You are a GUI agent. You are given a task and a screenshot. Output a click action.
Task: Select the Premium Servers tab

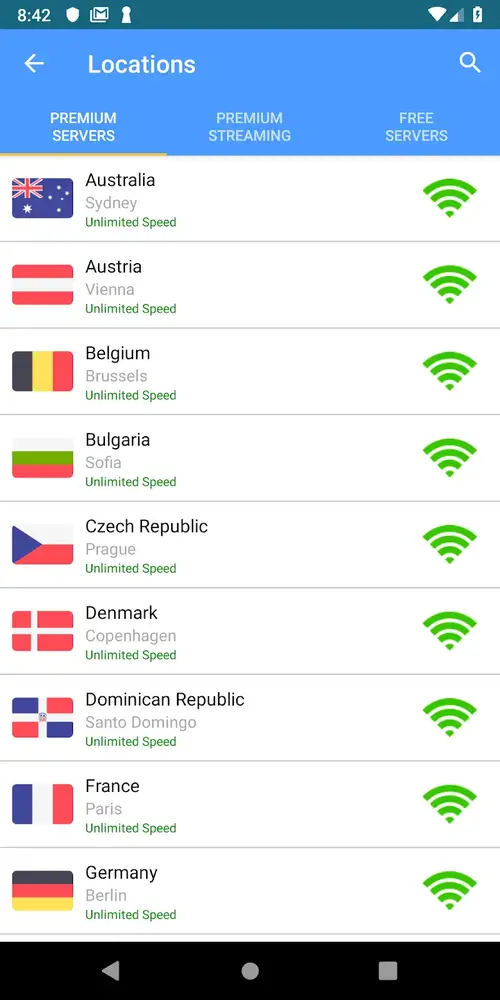click(x=84, y=127)
